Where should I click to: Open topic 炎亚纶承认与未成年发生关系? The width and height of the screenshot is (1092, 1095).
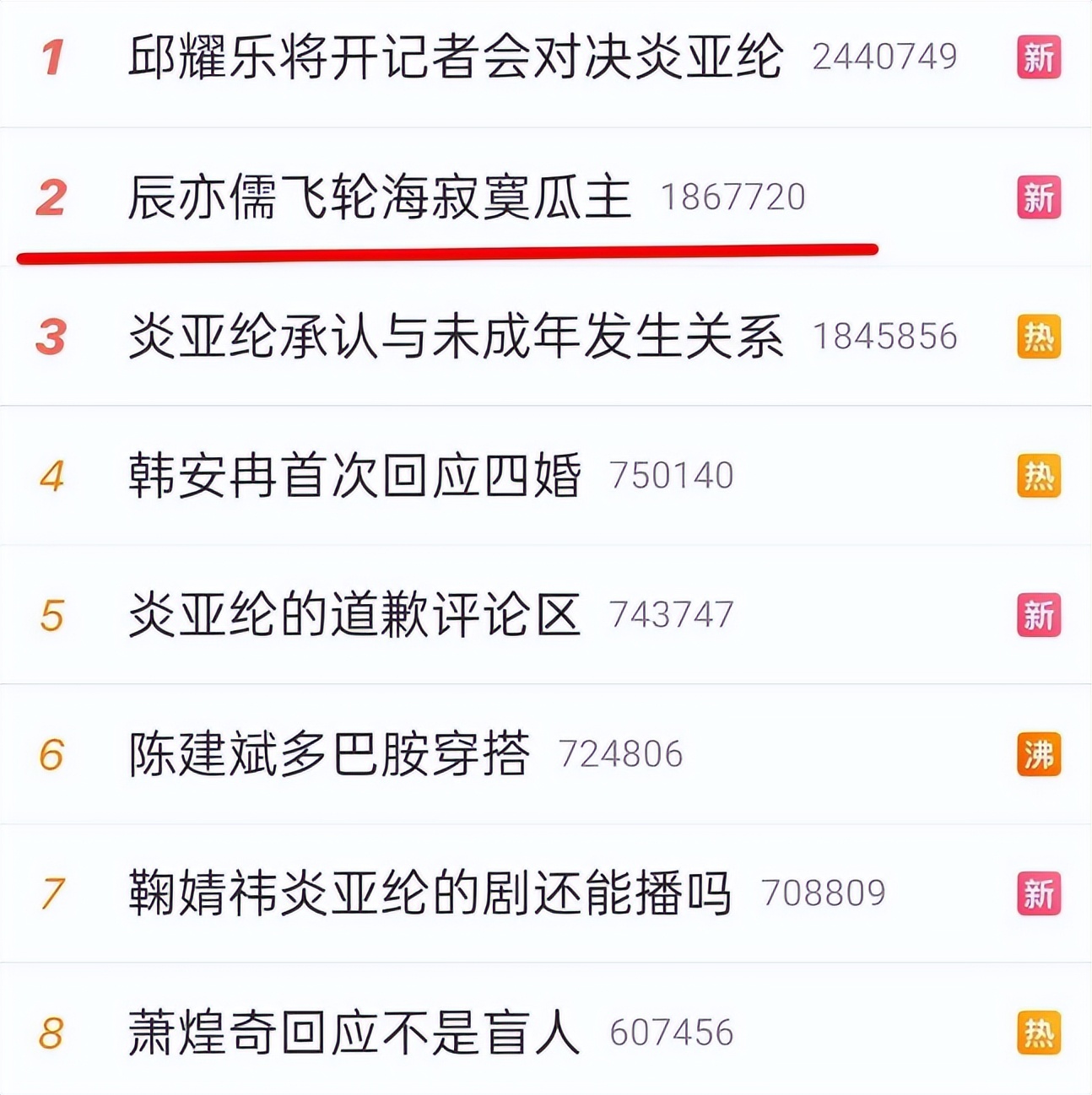[460, 335]
